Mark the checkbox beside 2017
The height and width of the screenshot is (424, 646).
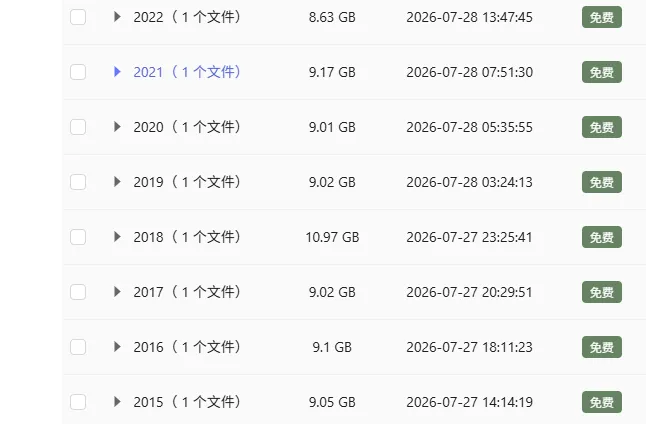coord(78,292)
